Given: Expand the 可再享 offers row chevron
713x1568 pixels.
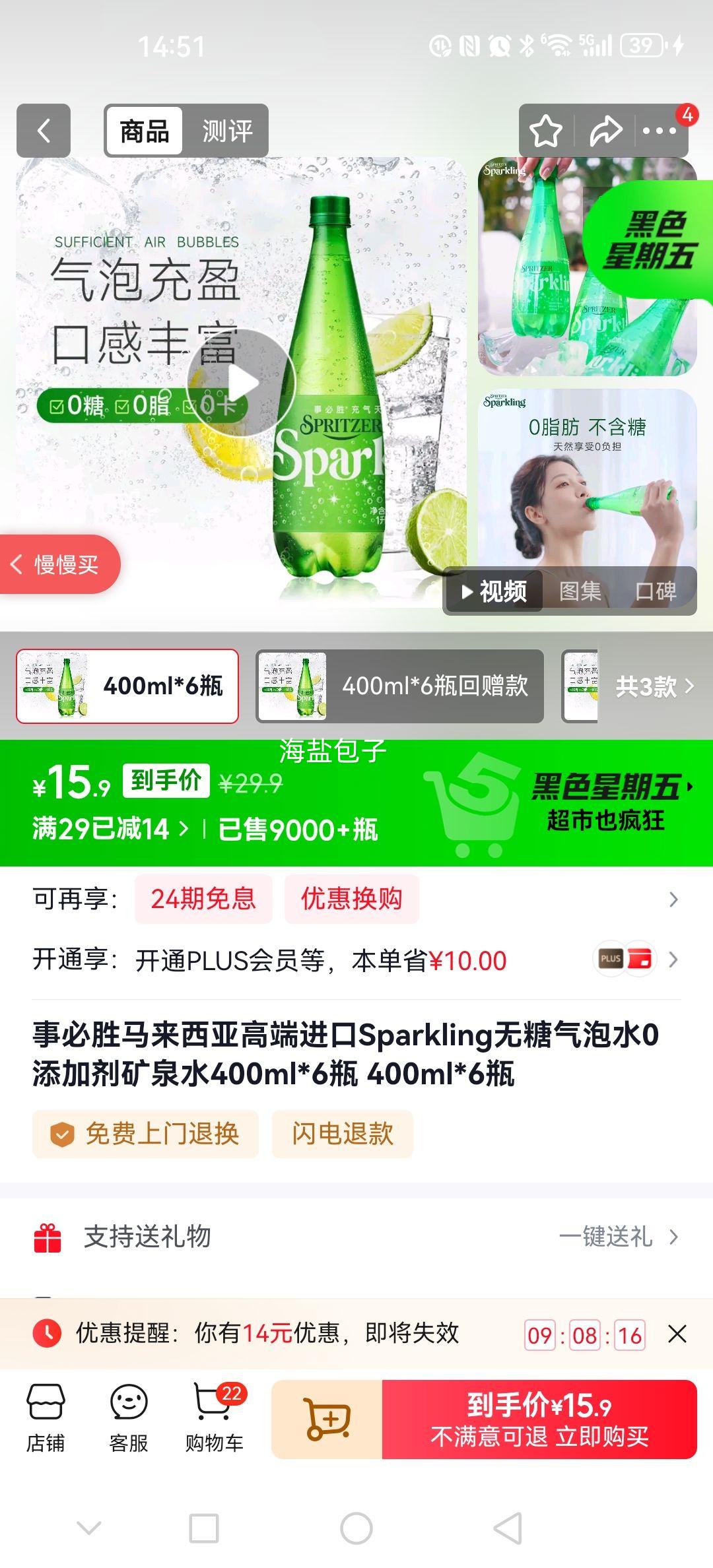Looking at the screenshot, I should [x=672, y=898].
